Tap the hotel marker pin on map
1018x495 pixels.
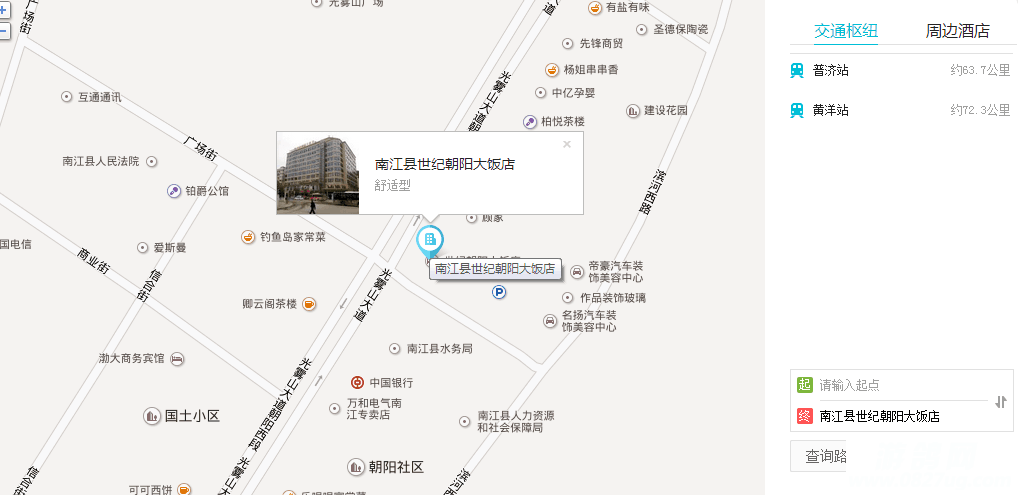pyautogui.click(x=429, y=240)
